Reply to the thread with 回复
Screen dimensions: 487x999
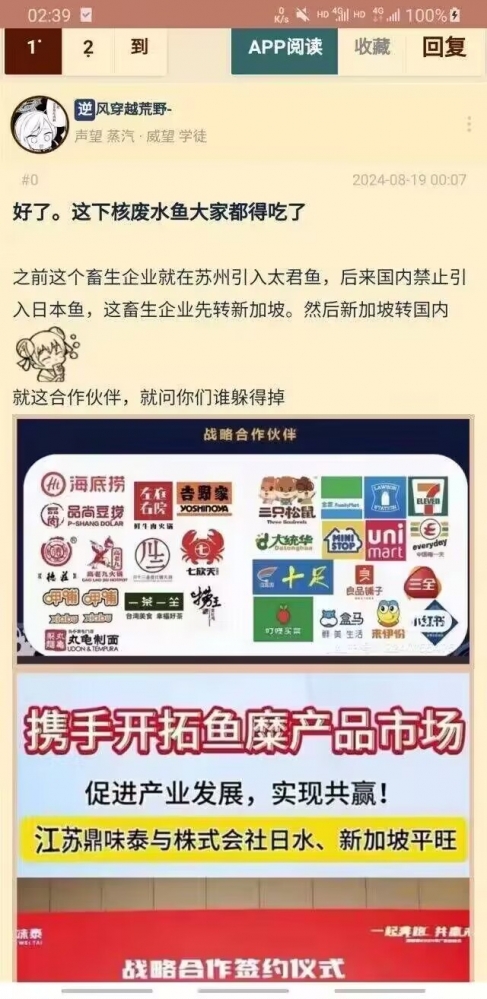[444, 48]
